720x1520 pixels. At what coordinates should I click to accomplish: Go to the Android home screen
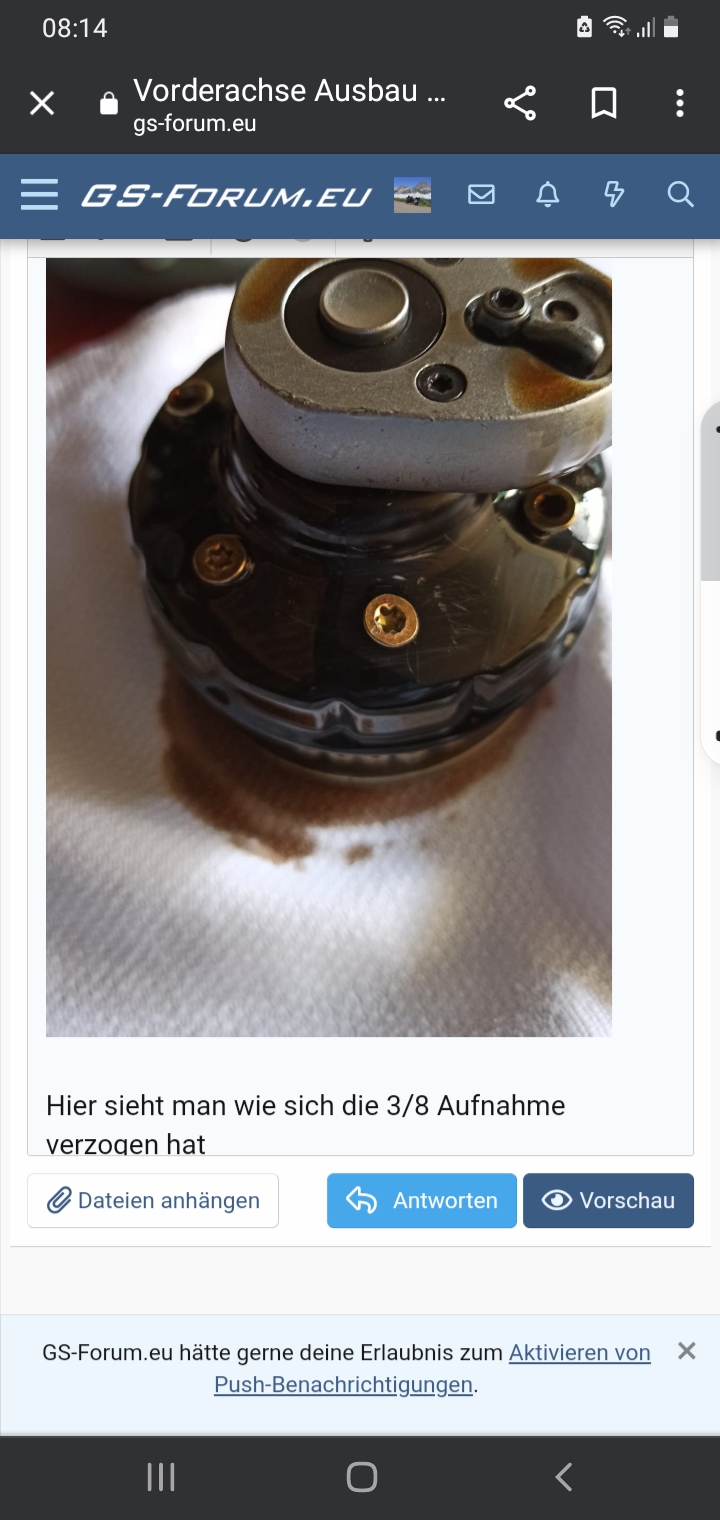[x=361, y=1477]
